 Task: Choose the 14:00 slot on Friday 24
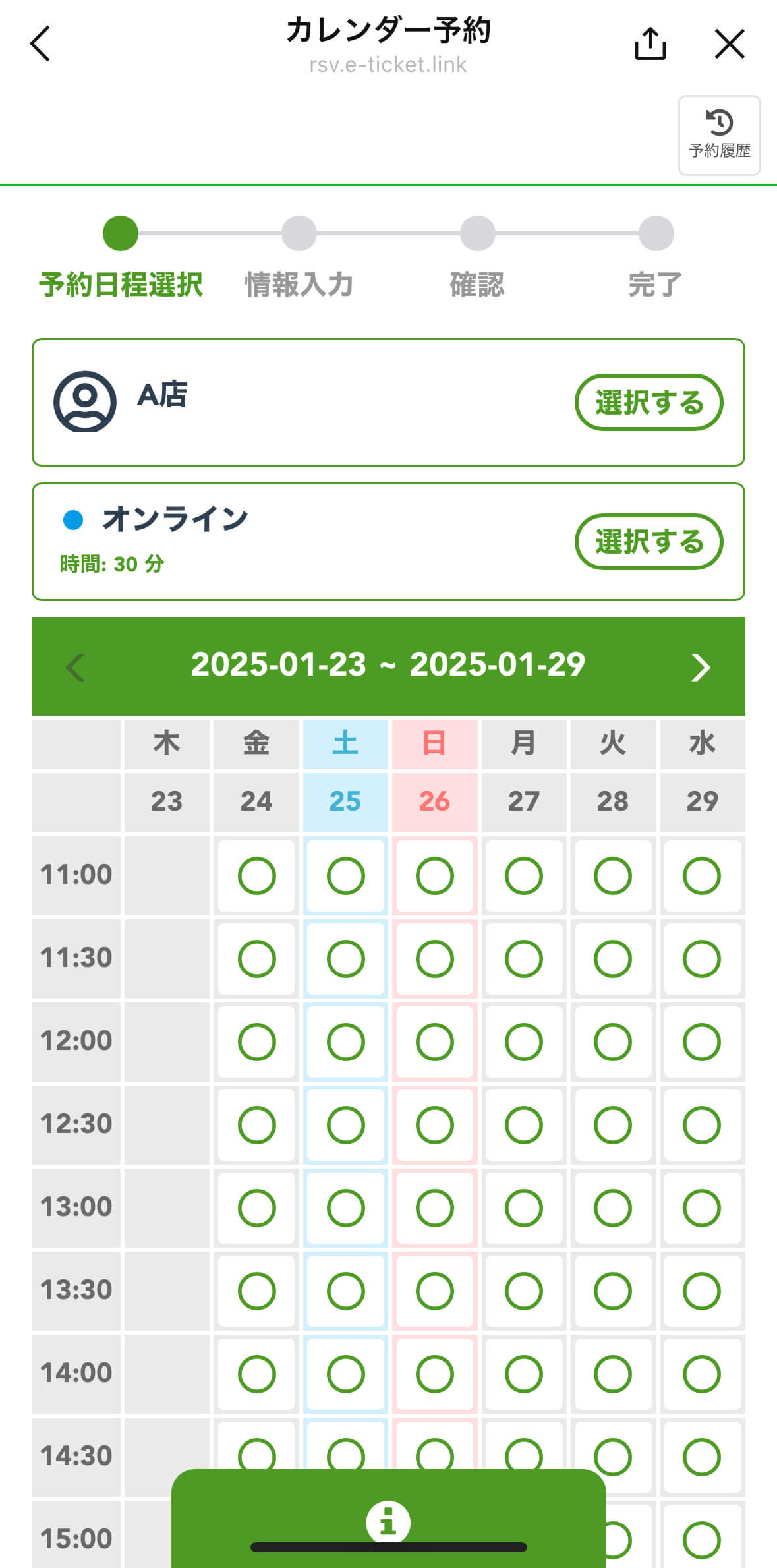(x=256, y=1374)
